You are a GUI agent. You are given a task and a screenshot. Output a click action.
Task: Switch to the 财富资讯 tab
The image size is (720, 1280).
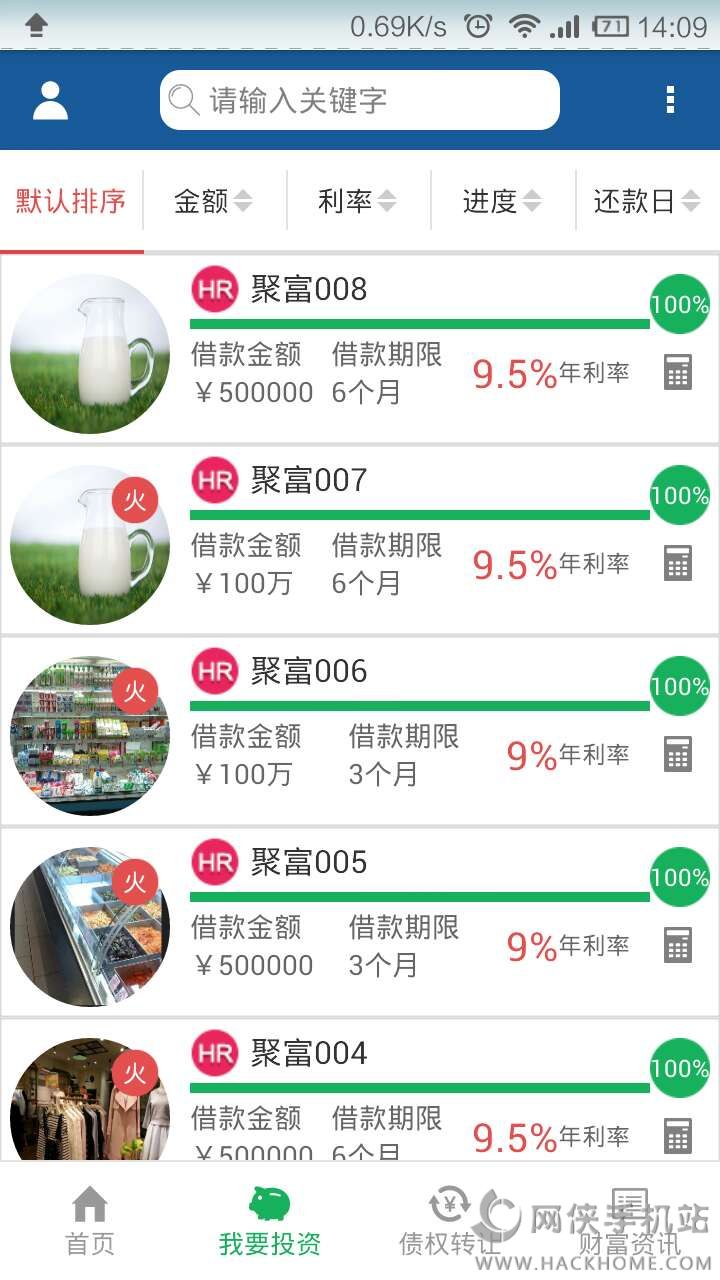(630, 1222)
